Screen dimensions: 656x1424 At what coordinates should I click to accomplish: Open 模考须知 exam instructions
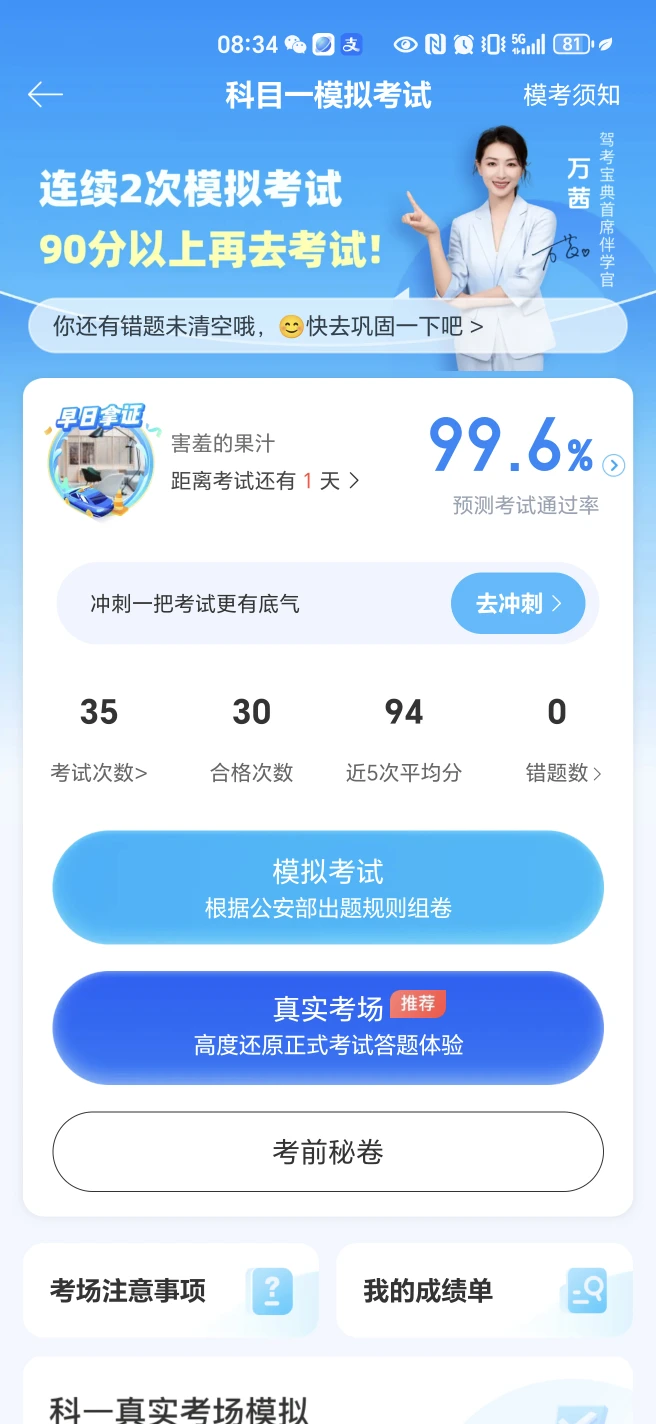(x=571, y=95)
